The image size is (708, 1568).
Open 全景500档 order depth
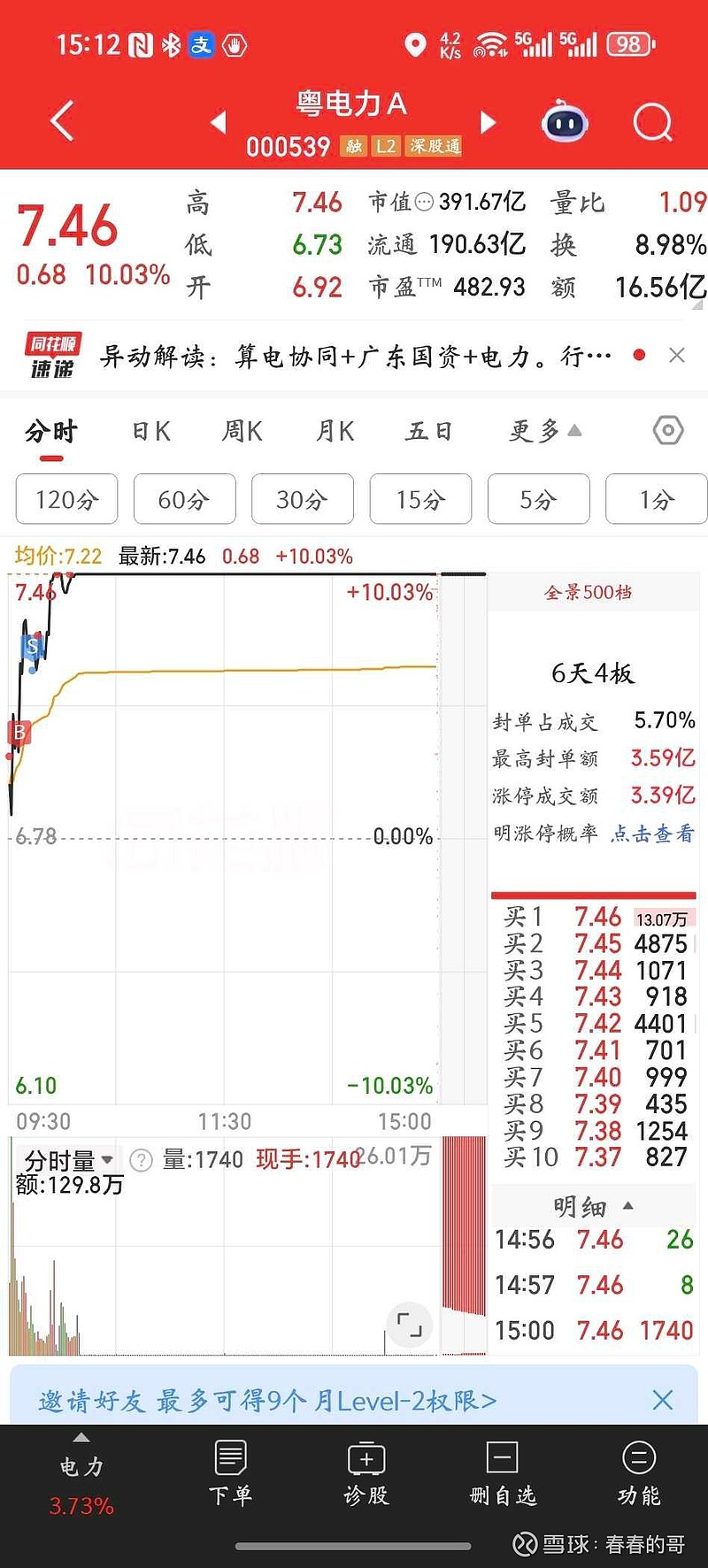click(589, 593)
